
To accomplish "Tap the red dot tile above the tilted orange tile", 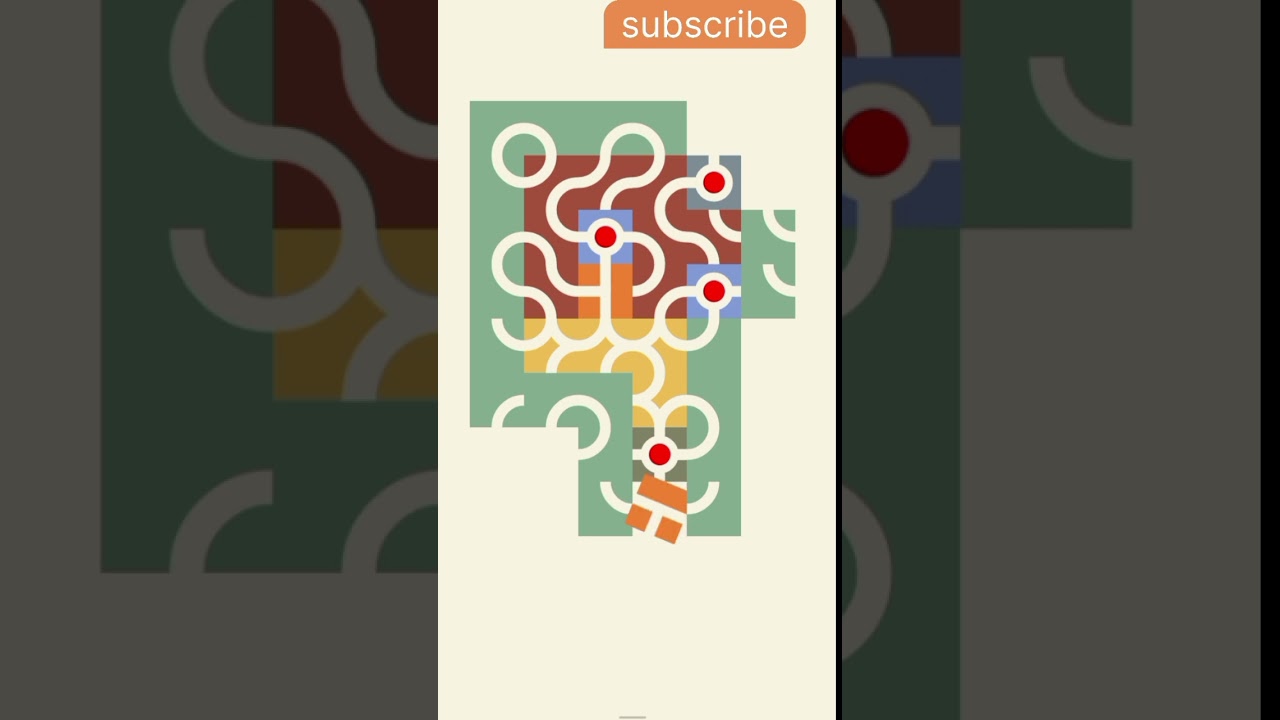I will (659, 455).
